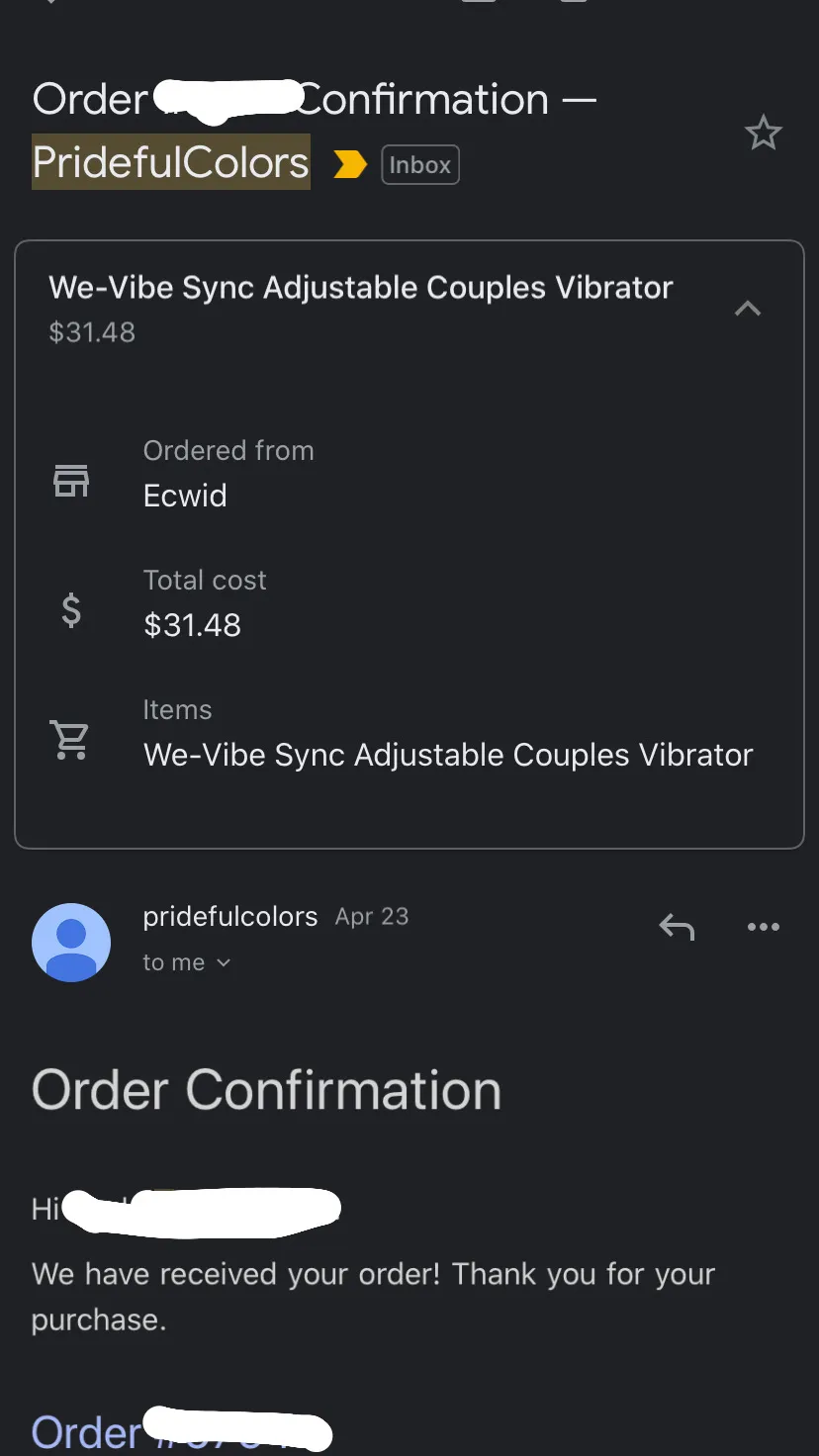Reply to pridefulcolors with the arrow icon
This screenshot has height=1456, width=819.
click(677, 927)
